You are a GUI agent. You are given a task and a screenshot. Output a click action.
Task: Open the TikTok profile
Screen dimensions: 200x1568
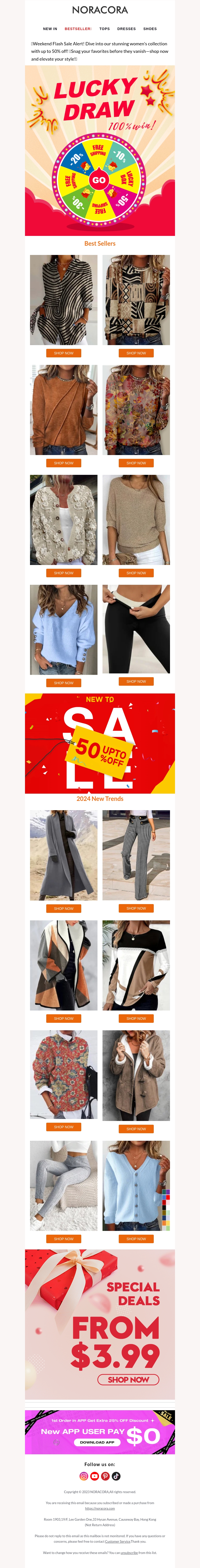click(x=116, y=1476)
